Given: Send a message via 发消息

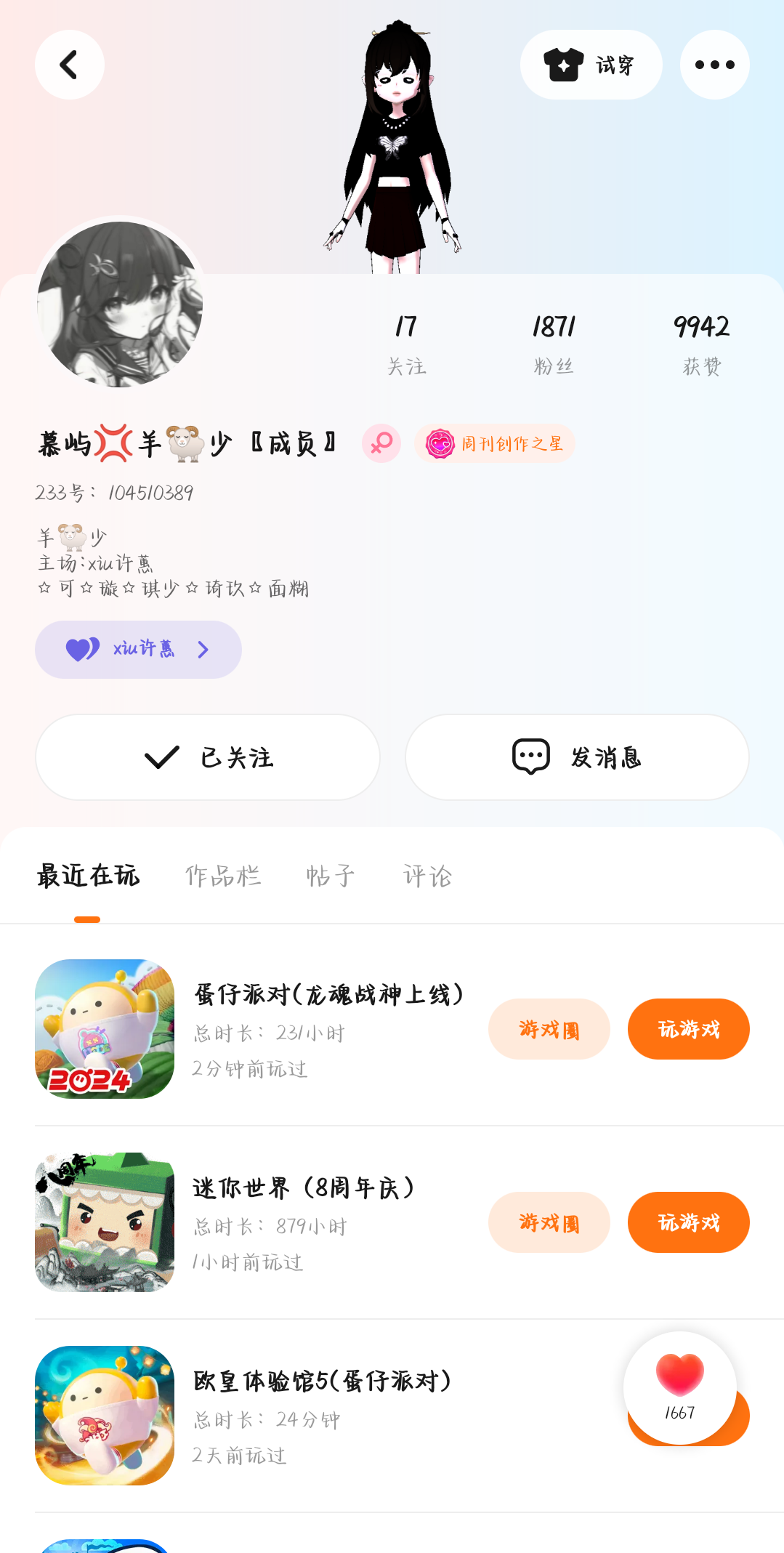Looking at the screenshot, I should point(577,757).
